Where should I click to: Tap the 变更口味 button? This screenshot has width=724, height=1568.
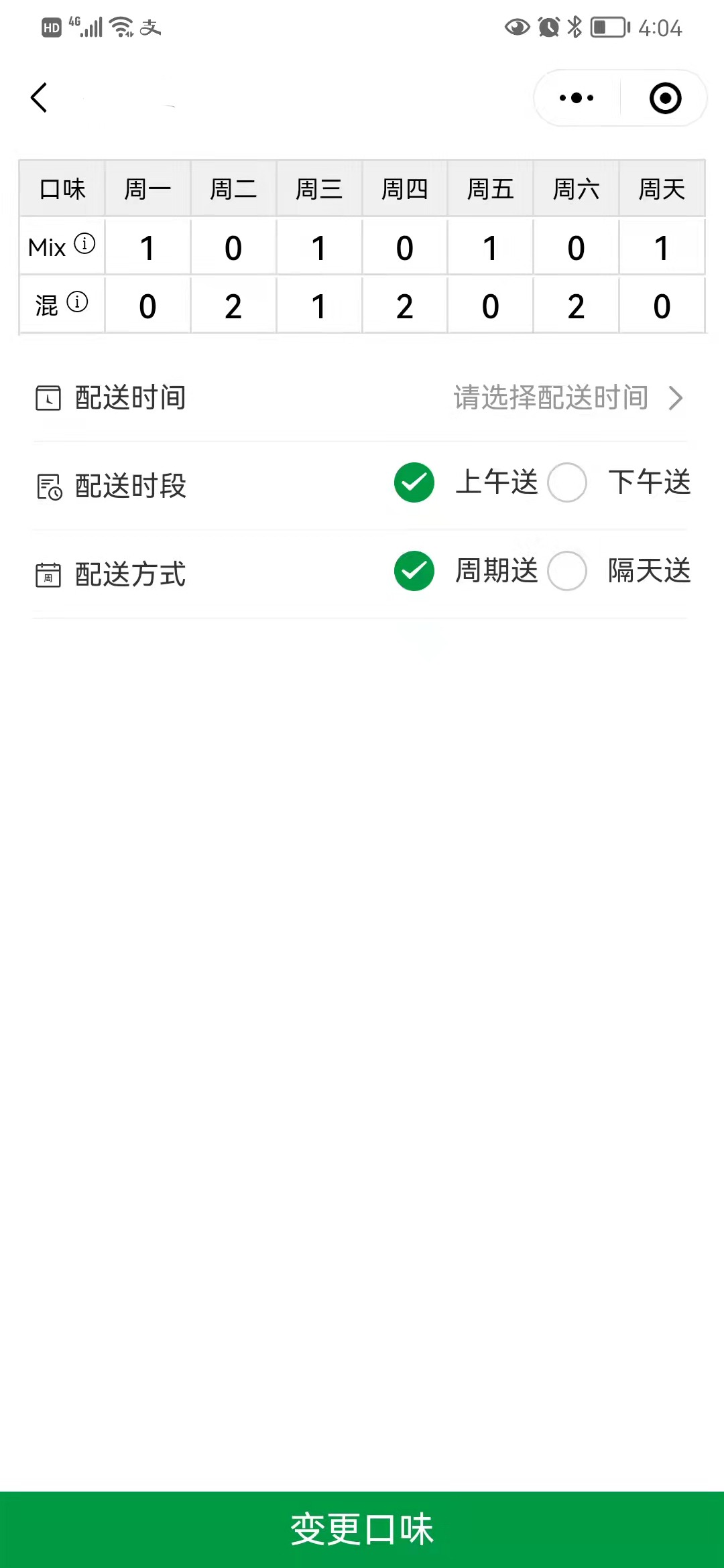tap(362, 1529)
